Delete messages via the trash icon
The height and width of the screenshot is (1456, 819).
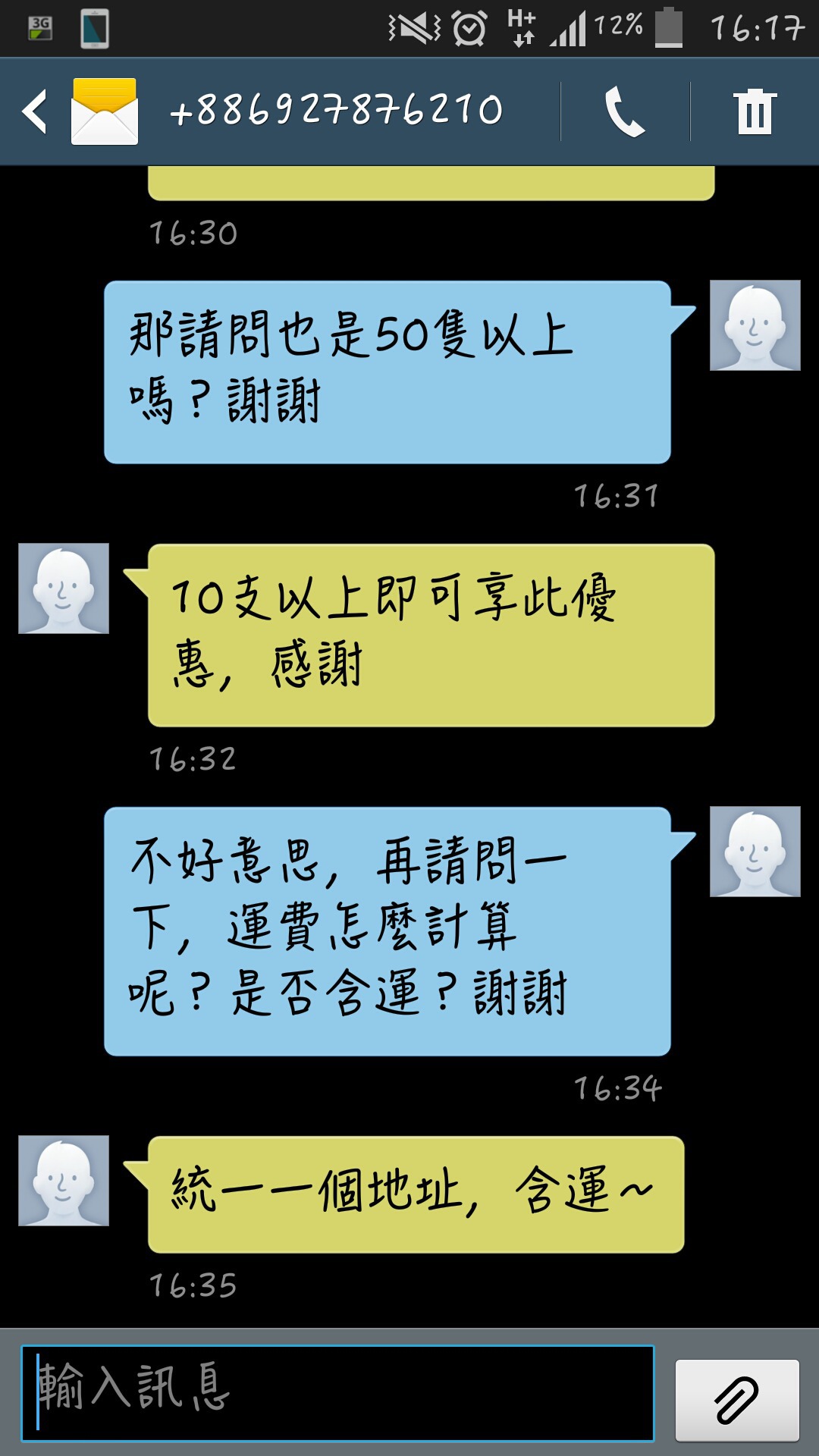(x=755, y=111)
